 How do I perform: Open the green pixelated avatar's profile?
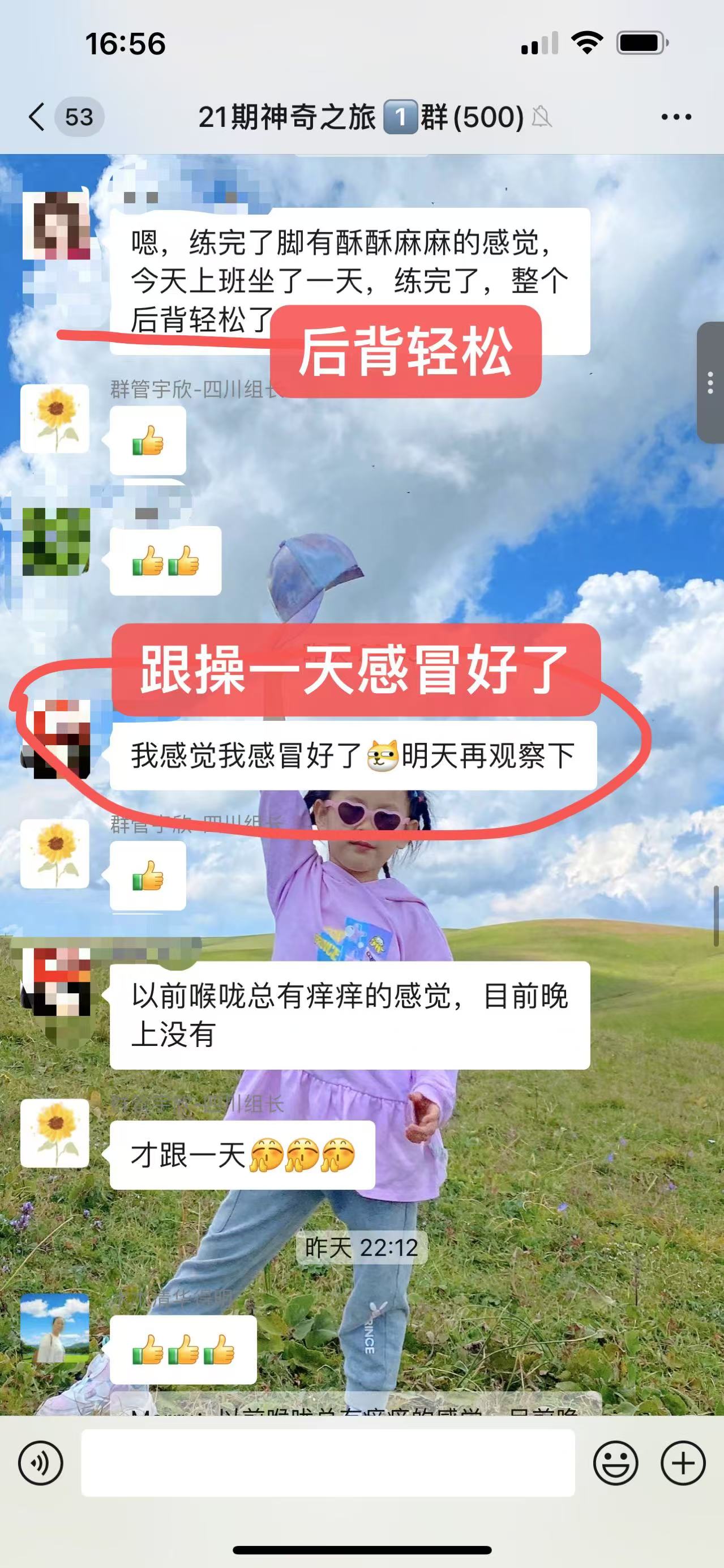pyautogui.click(x=56, y=541)
